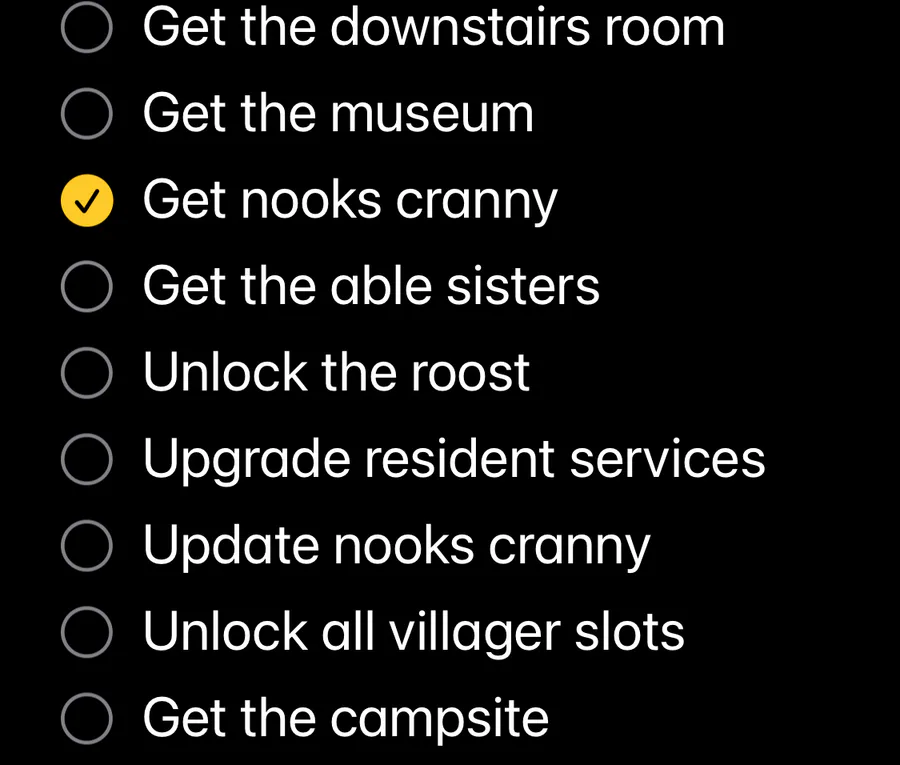900x765 pixels.
Task: Mark Get the museum as completed
Action: (x=87, y=115)
